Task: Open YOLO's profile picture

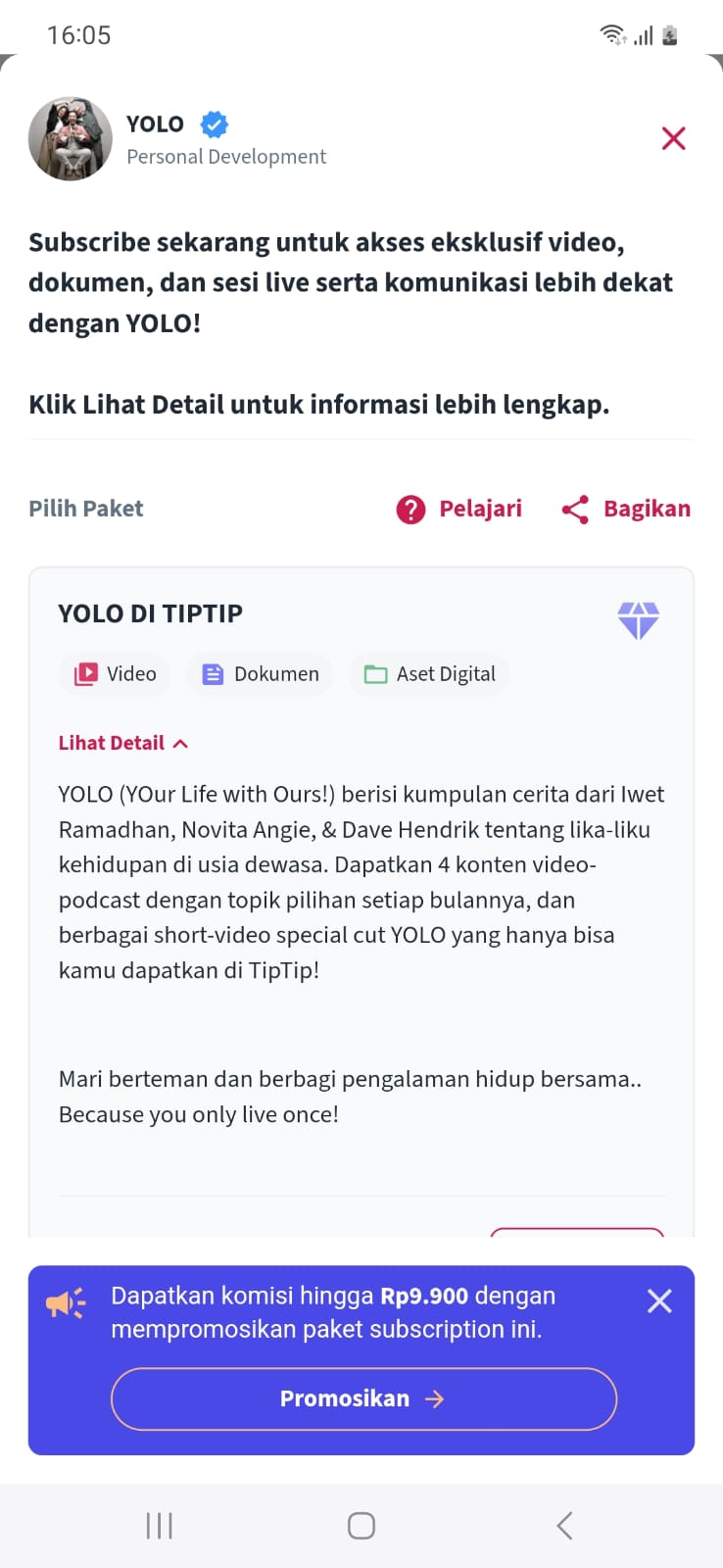Action: pyautogui.click(x=71, y=138)
